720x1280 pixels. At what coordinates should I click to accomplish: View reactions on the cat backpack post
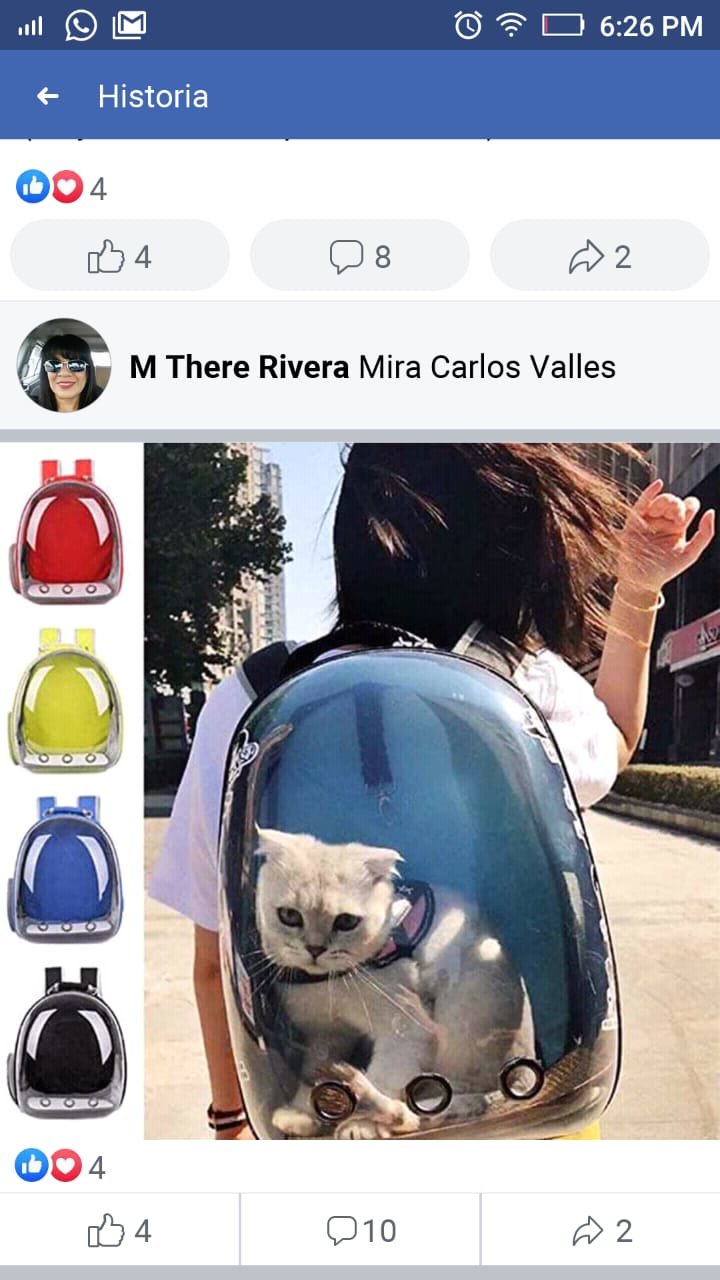(60, 1166)
